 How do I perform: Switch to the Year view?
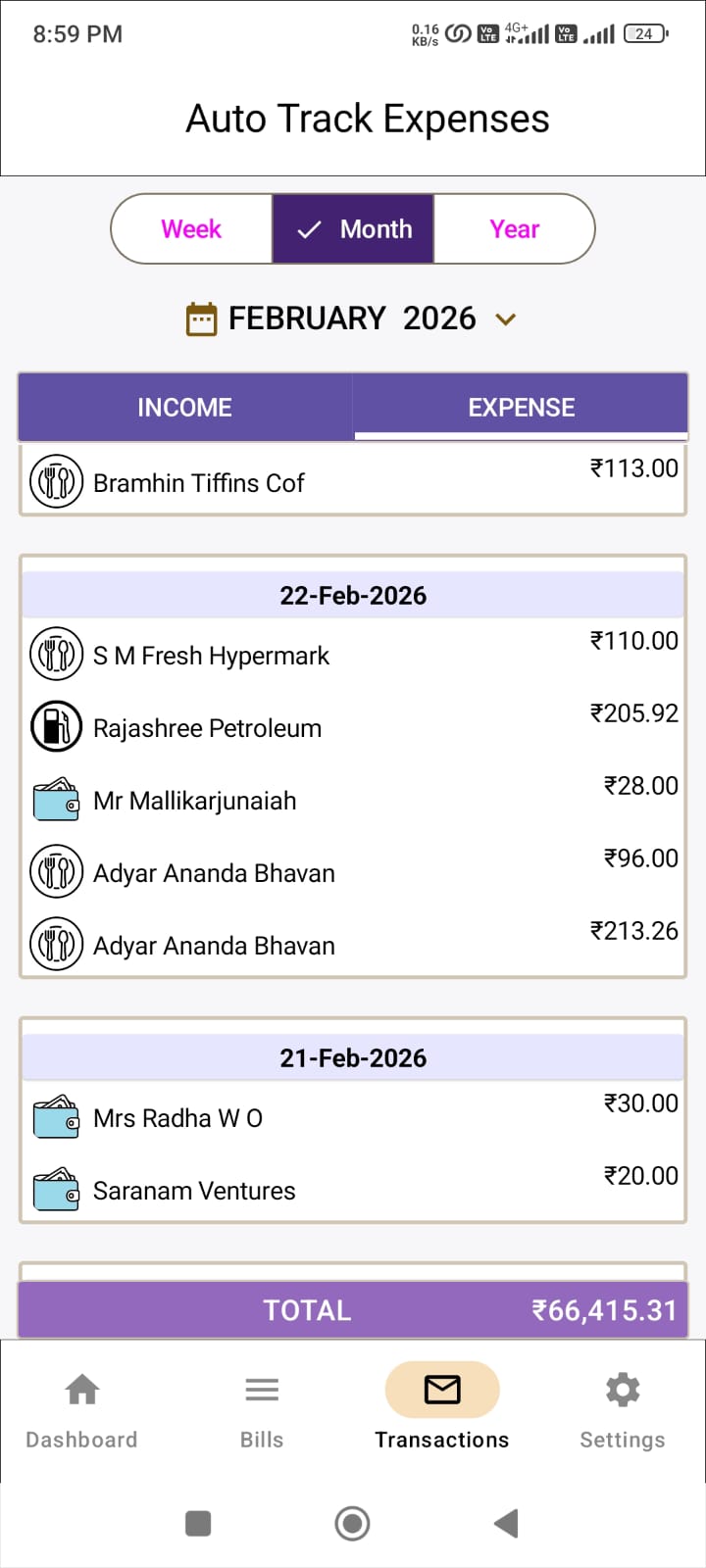(x=514, y=229)
